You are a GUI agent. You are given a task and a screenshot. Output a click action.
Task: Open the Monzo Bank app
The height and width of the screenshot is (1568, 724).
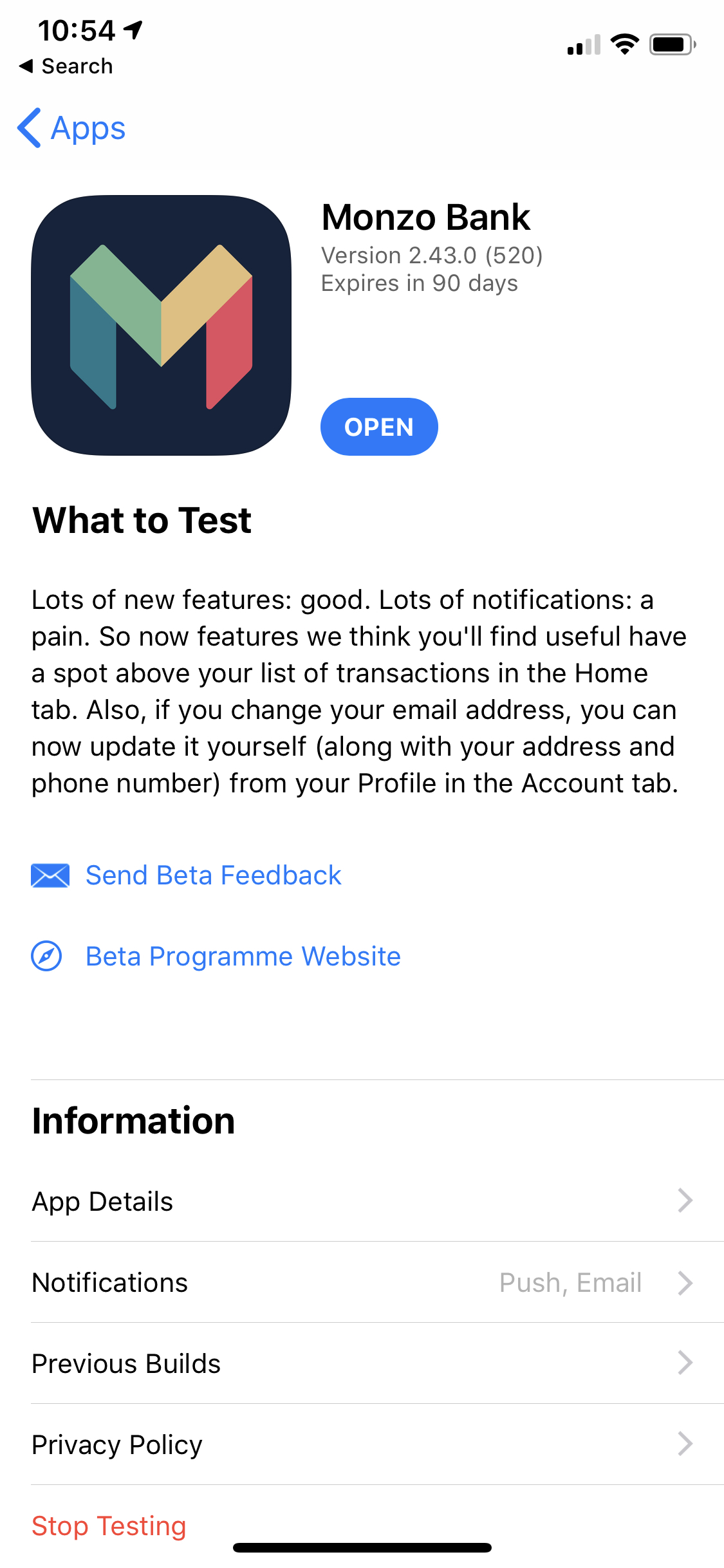point(379,427)
